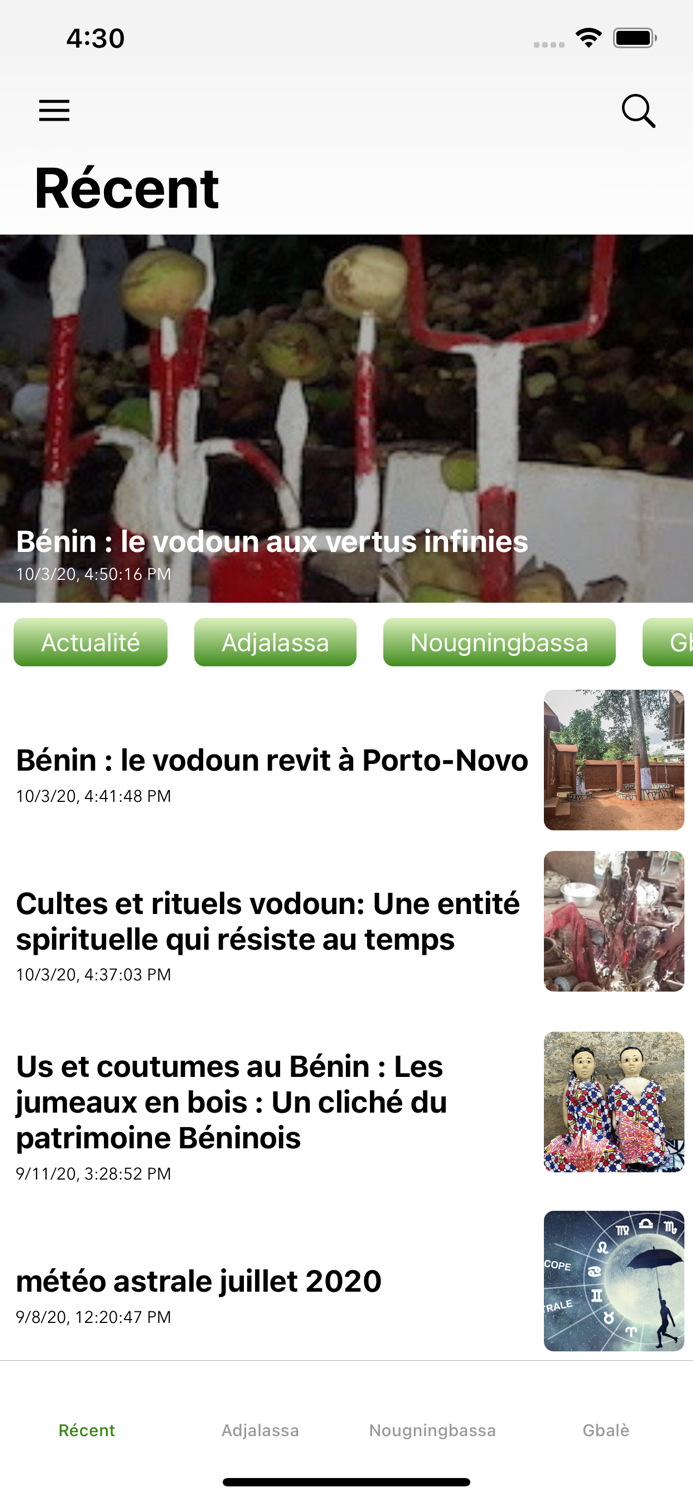Switch to the Adjalassa bottom tab
Viewport: 693px width, 1500px height.
pos(260,1430)
